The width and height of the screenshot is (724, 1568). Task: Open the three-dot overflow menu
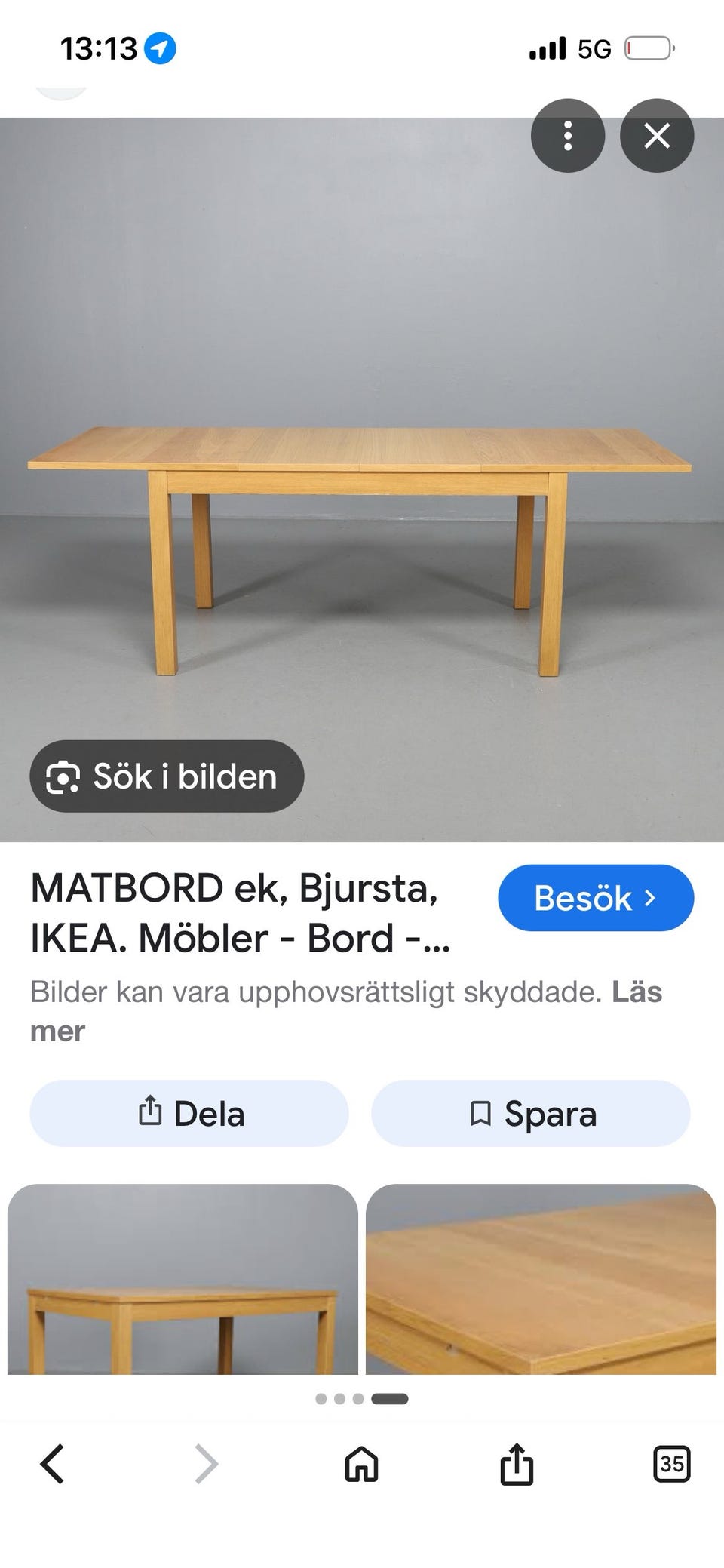coord(568,135)
